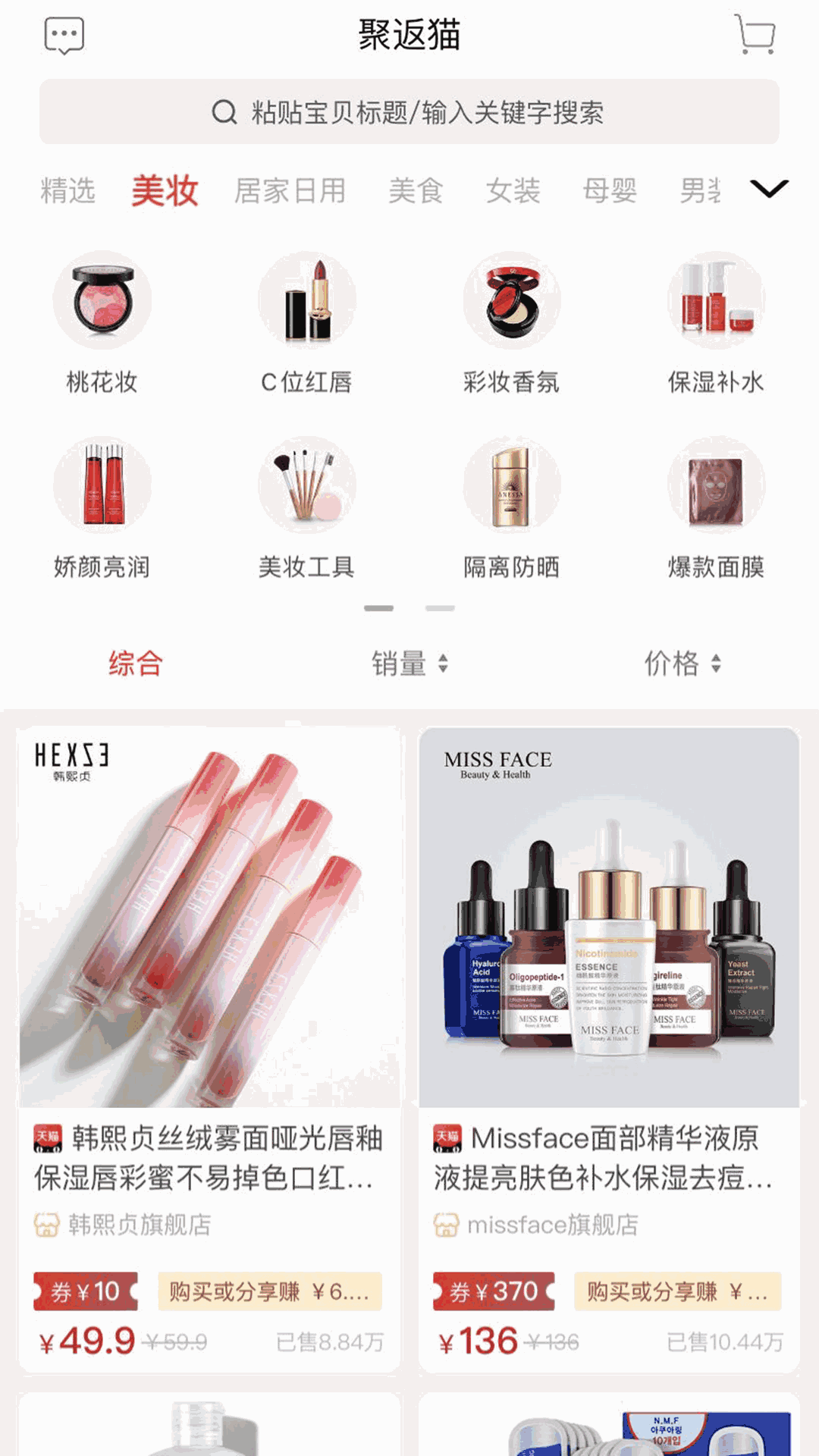The width and height of the screenshot is (819, 1456).
Task: Sort products by 价格
Action: point(682,664)
